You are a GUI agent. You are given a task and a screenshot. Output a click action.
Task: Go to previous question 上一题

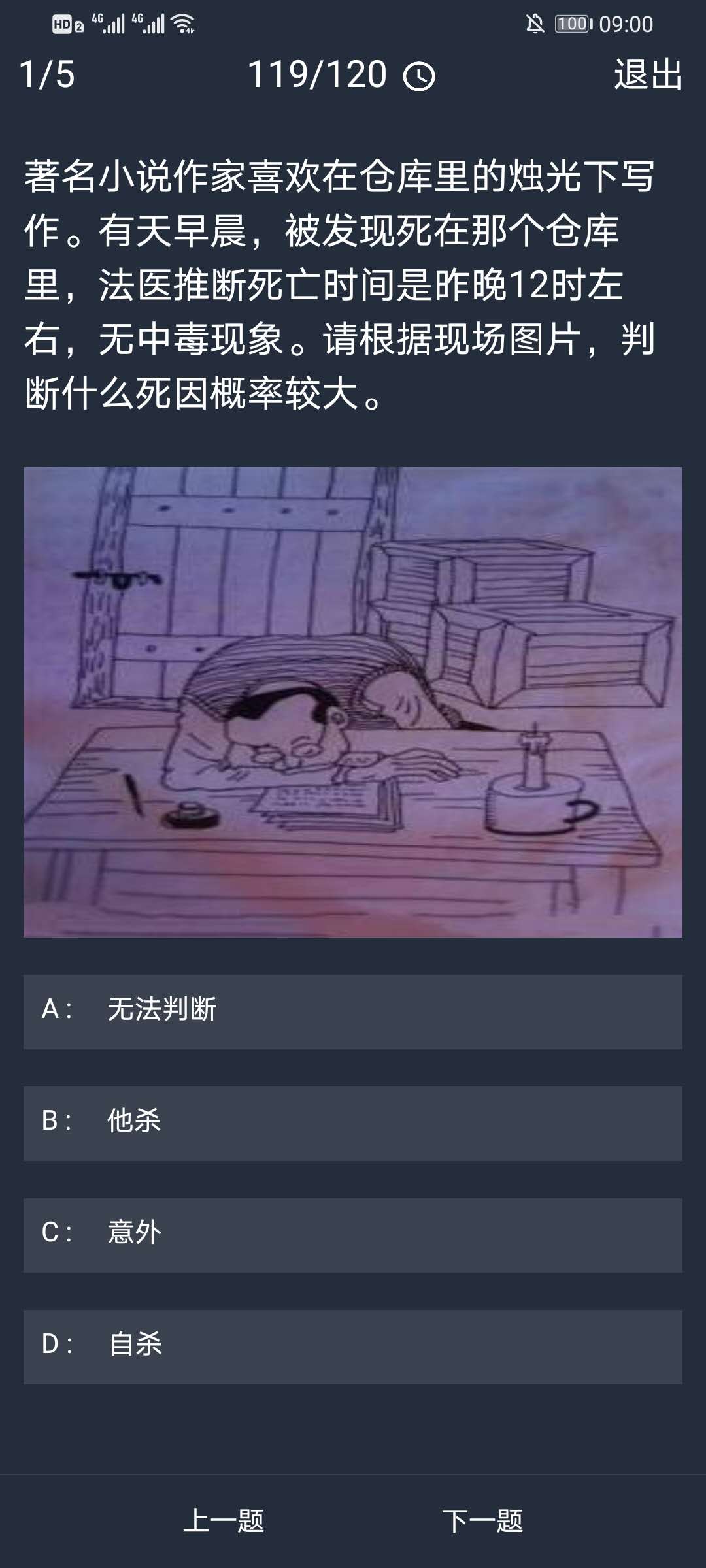pyautogui.click(x=224, y=1521)
